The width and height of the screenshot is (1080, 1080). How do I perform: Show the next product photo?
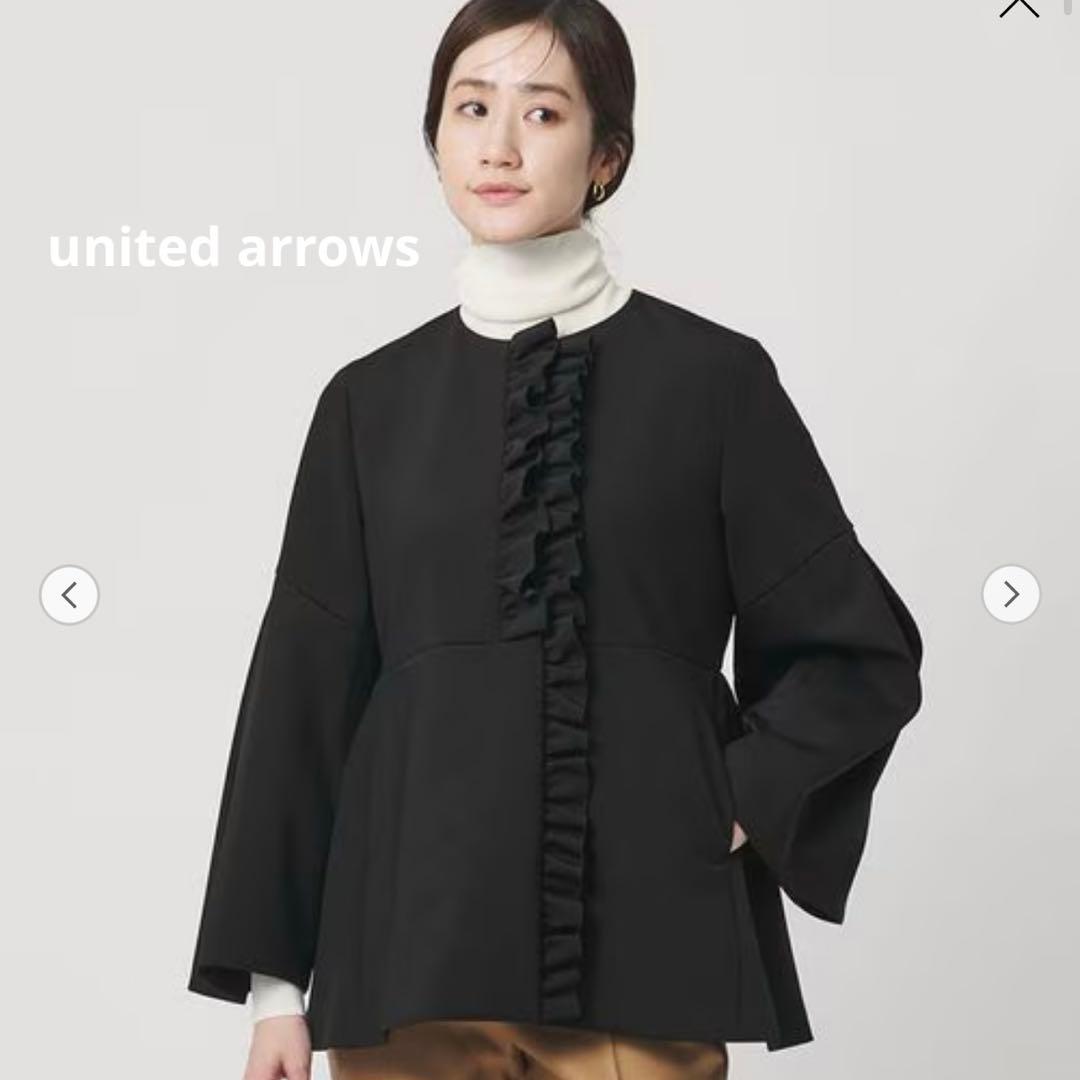[x=1011, y=595]
